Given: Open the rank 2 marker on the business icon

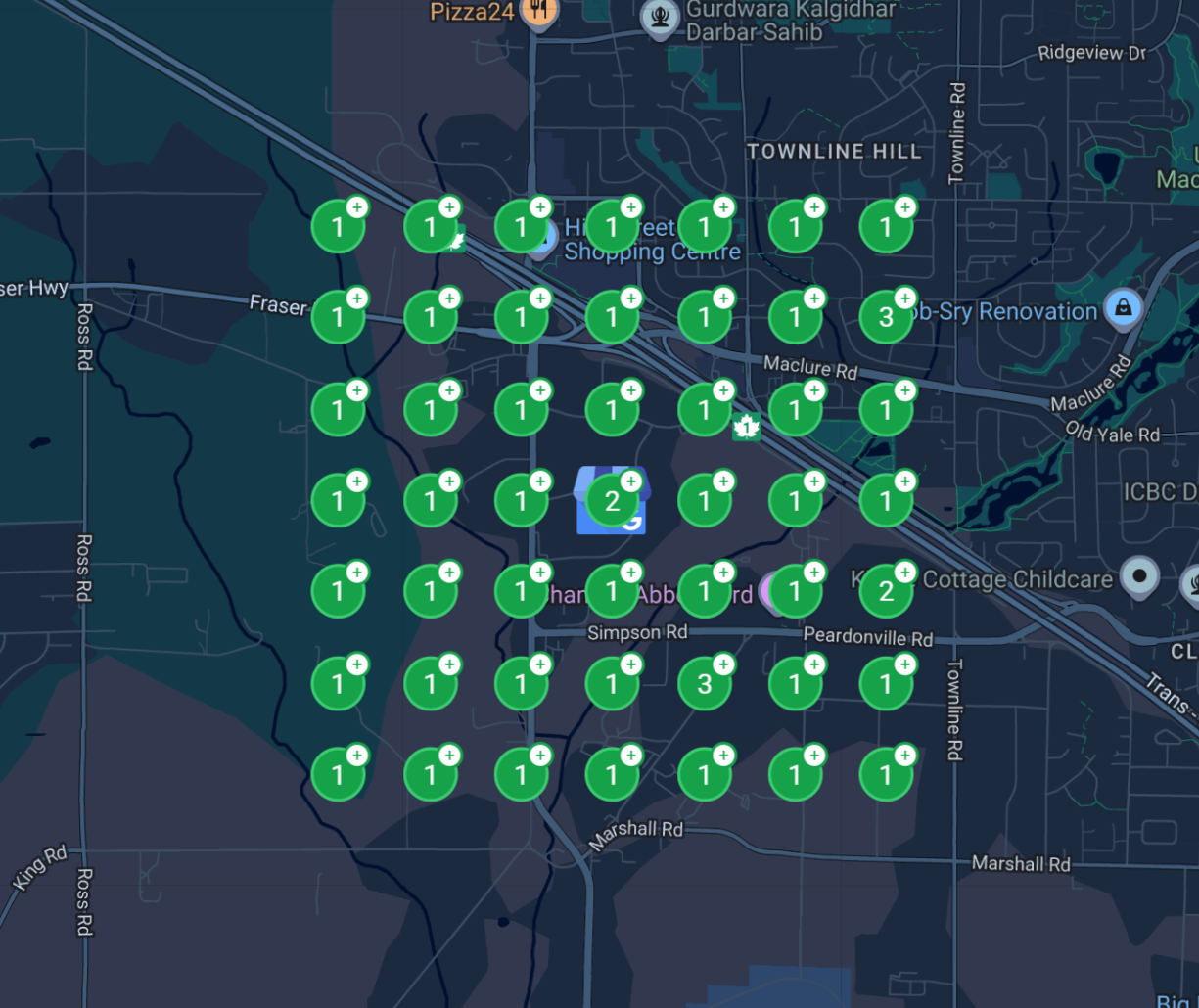Looking at the screenshot, I should [x=612, y=501].
